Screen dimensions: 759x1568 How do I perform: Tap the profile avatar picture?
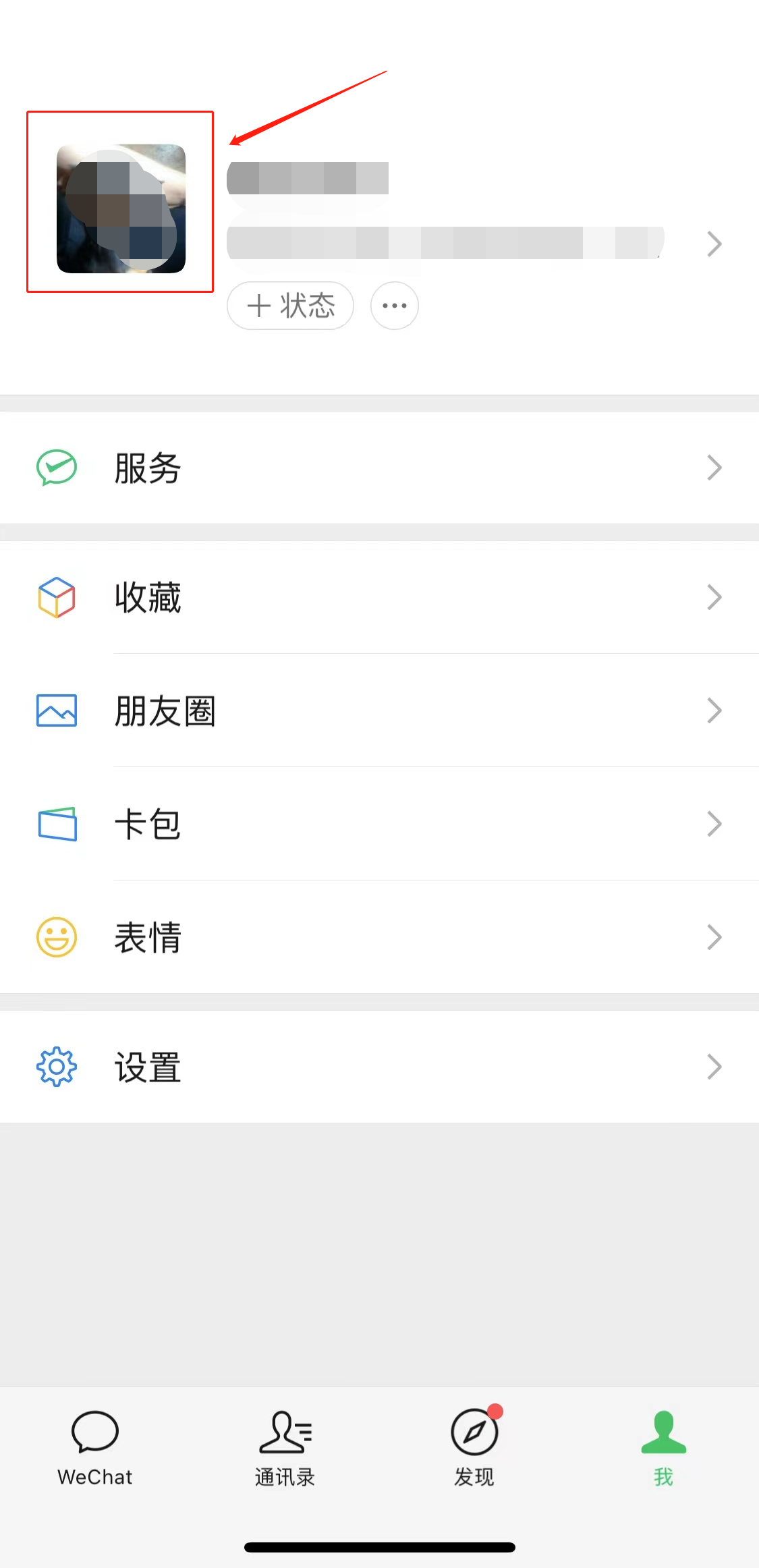[x=121, y=208]
